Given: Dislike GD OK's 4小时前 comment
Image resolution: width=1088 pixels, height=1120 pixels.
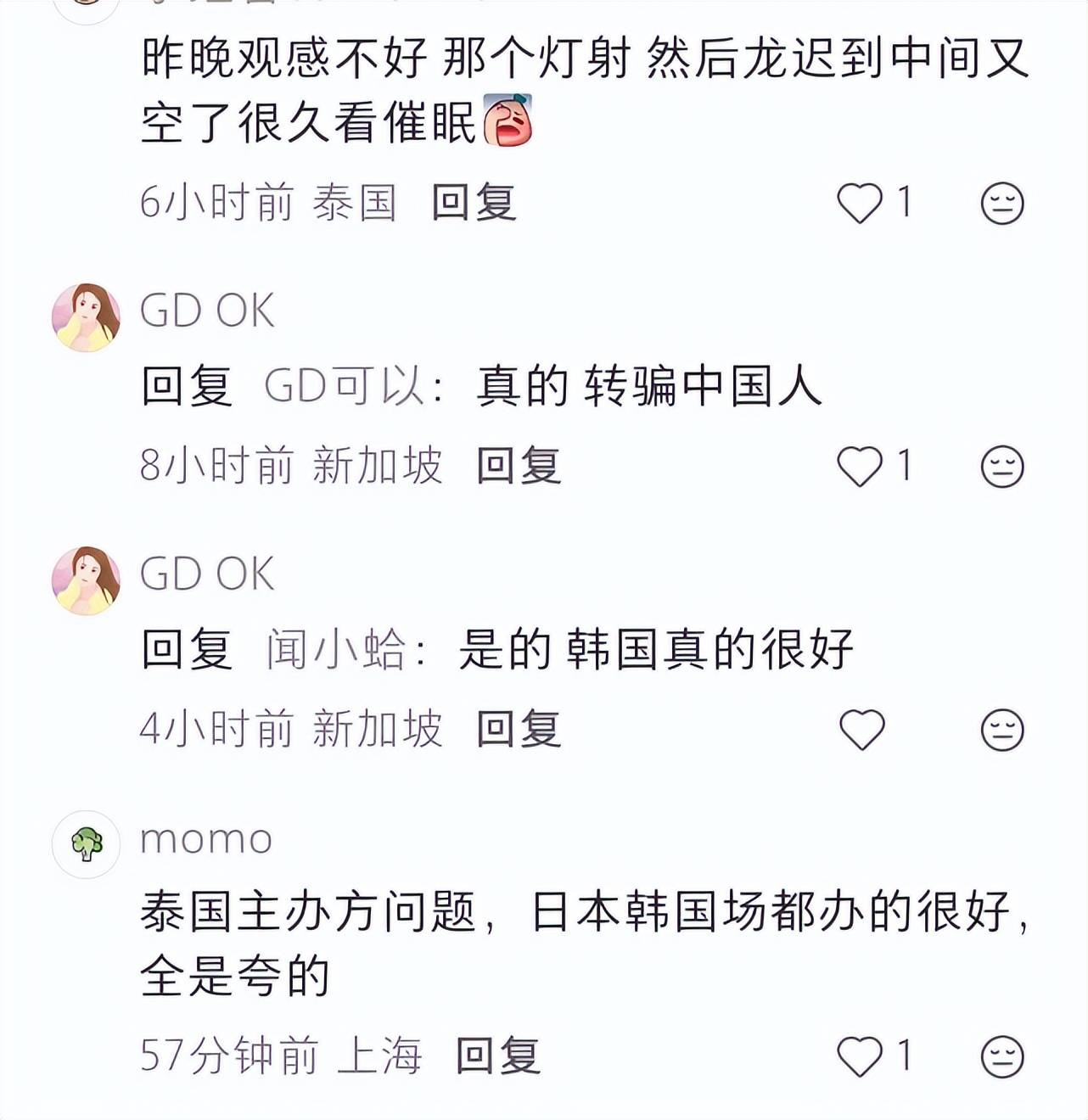Looking at the screenshot, I should pyautogui.click(x=1002, y=730).
